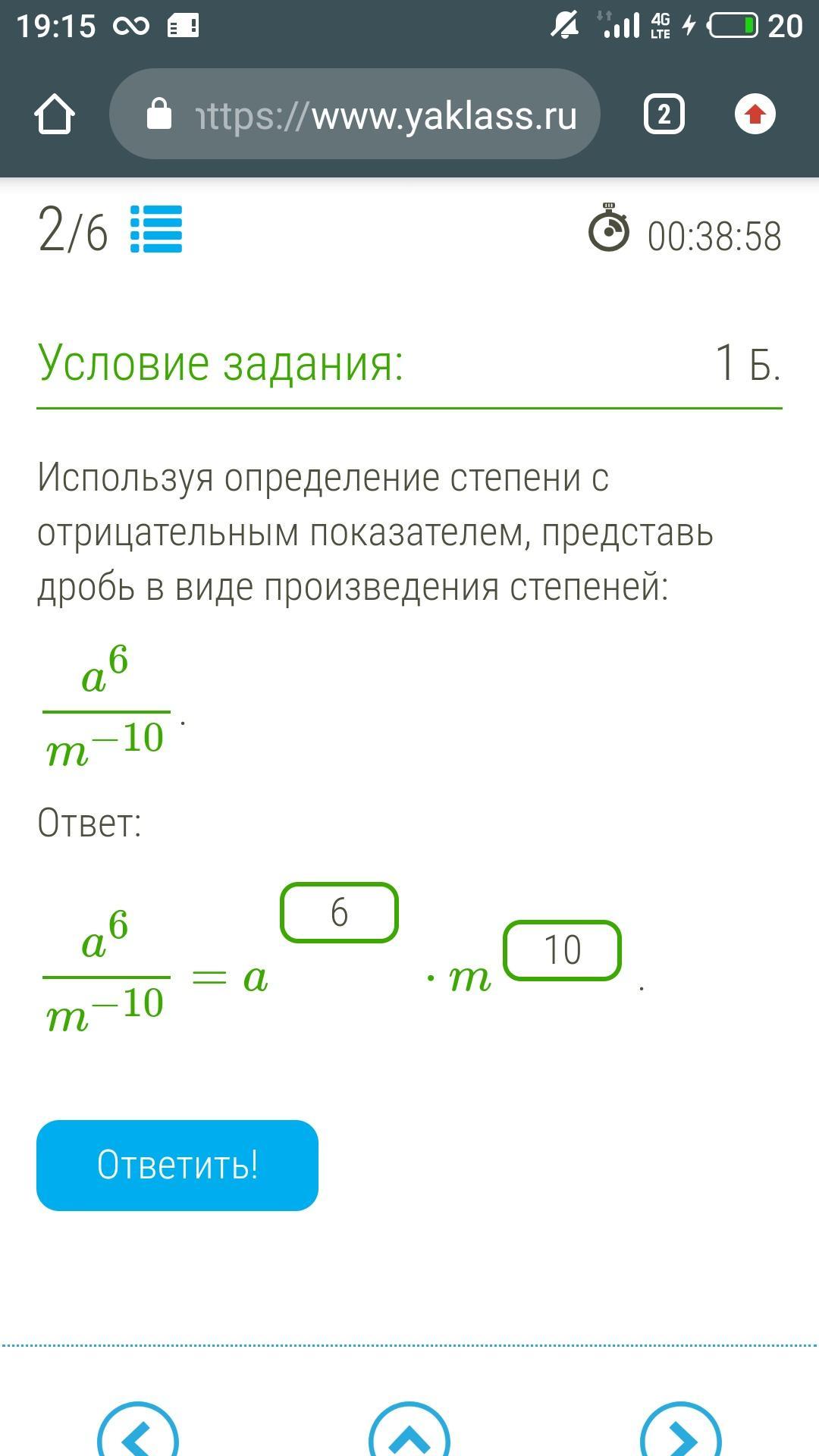
Task: Go to the previous task arrow
Action: point(138,1430)
